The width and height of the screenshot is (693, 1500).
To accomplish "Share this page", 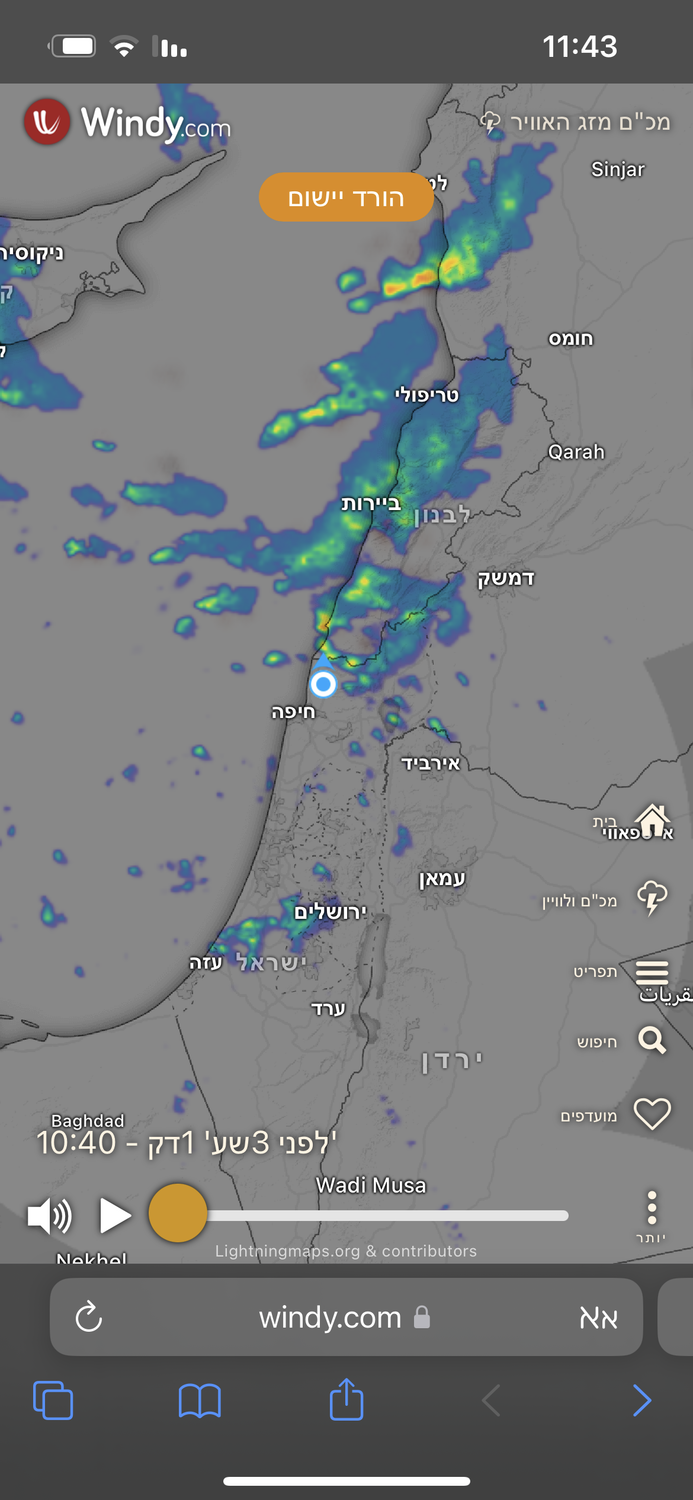I will click(x=346, y=1398).
